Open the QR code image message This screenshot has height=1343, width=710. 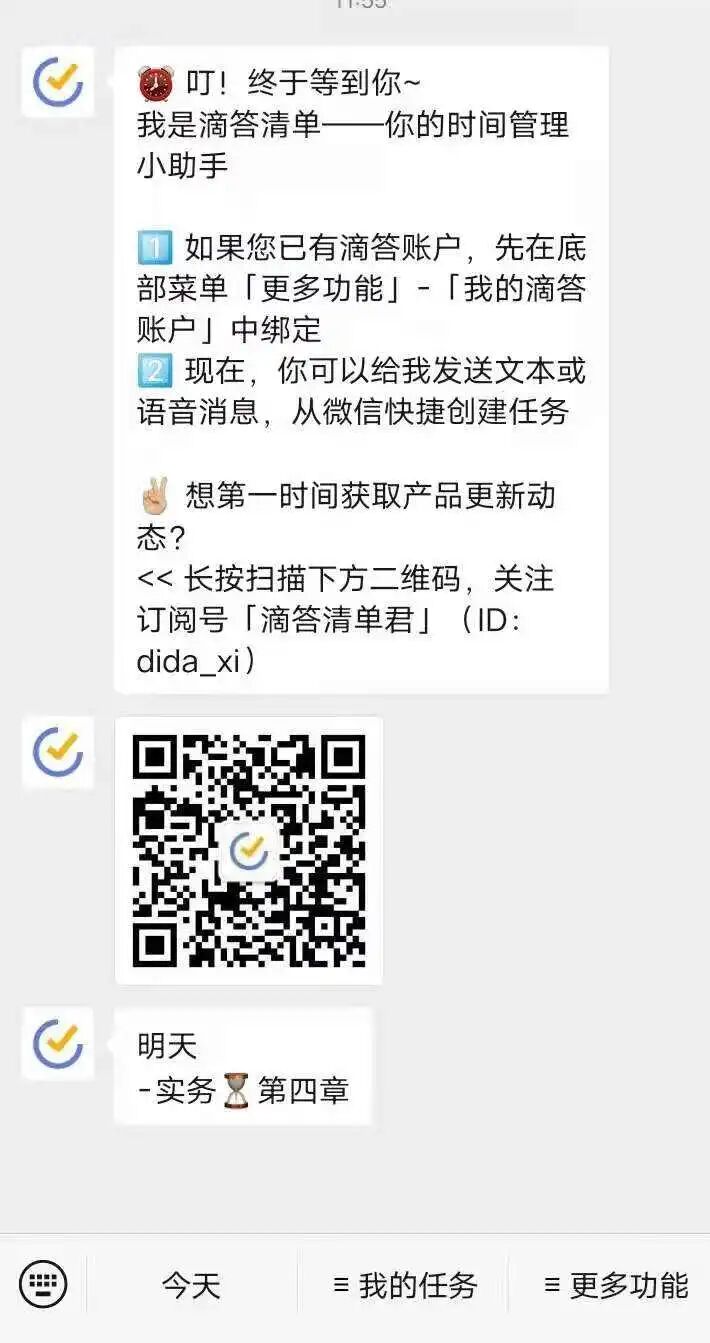tap(249, 851)
